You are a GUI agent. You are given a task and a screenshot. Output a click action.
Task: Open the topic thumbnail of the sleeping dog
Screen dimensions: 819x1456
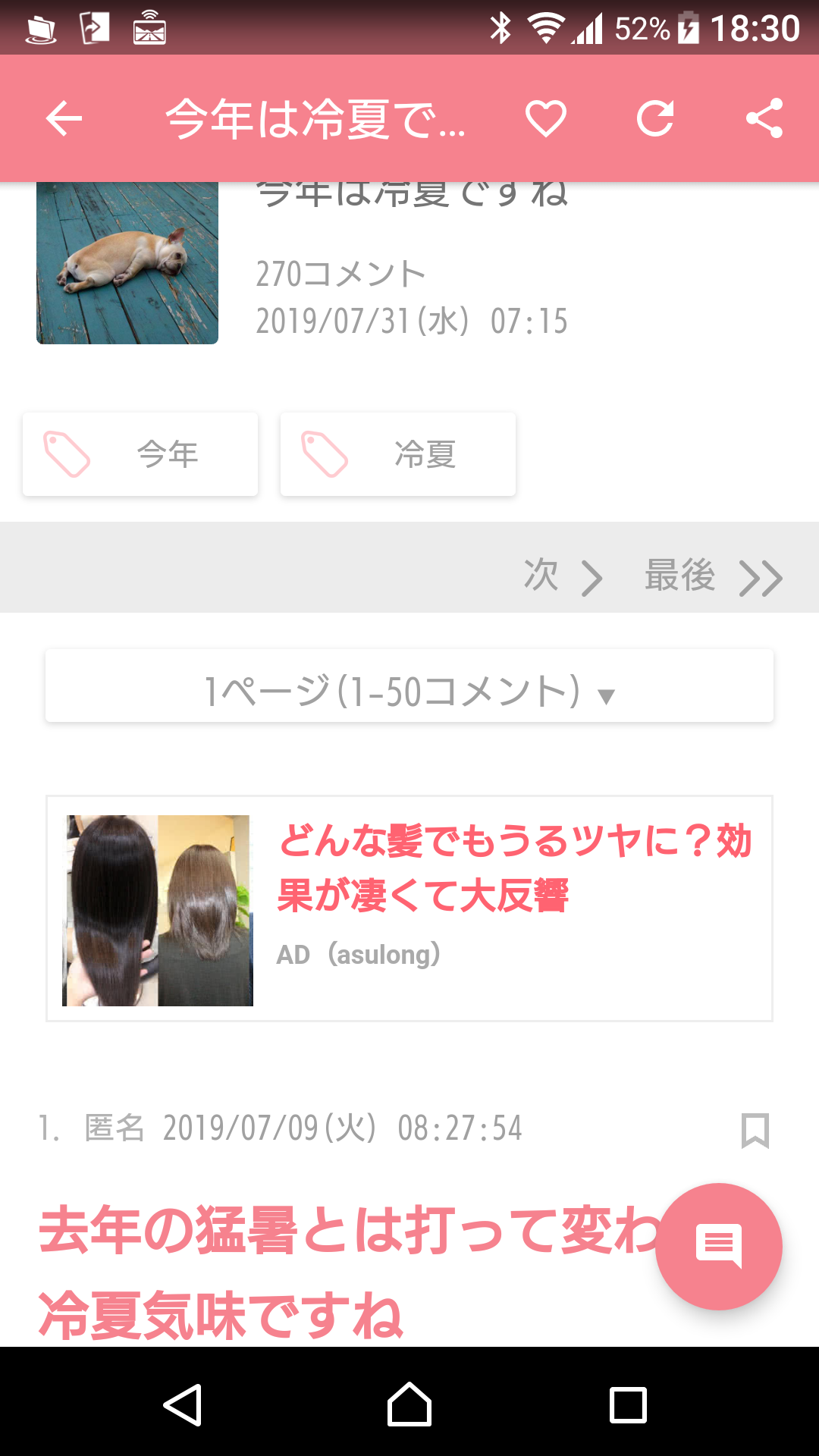(x=127, y=262)
